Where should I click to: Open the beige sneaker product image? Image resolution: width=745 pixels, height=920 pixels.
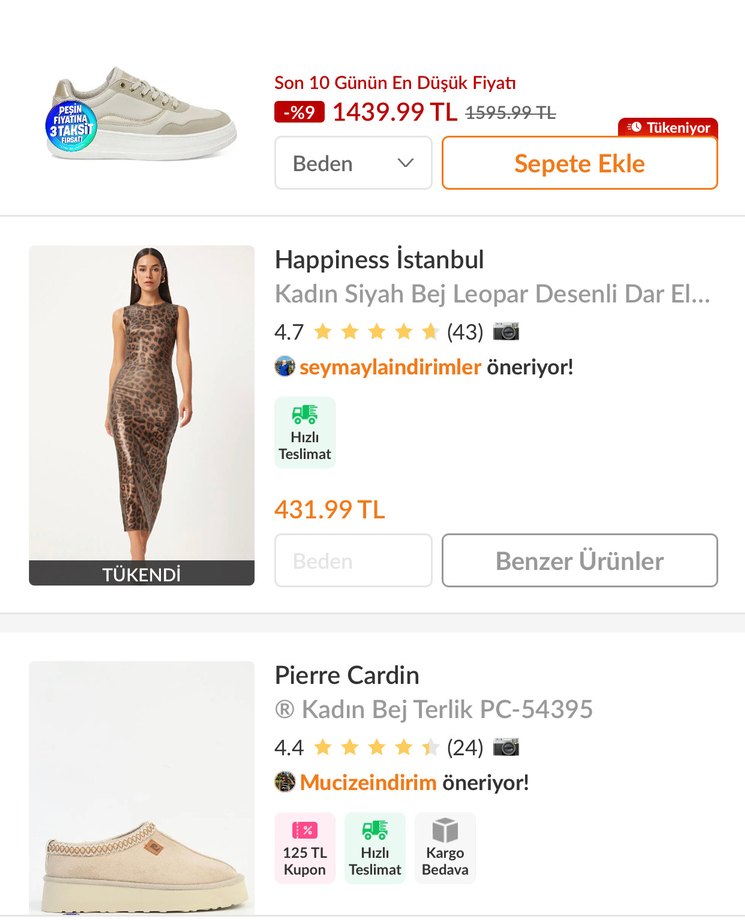tap(142, 113)
